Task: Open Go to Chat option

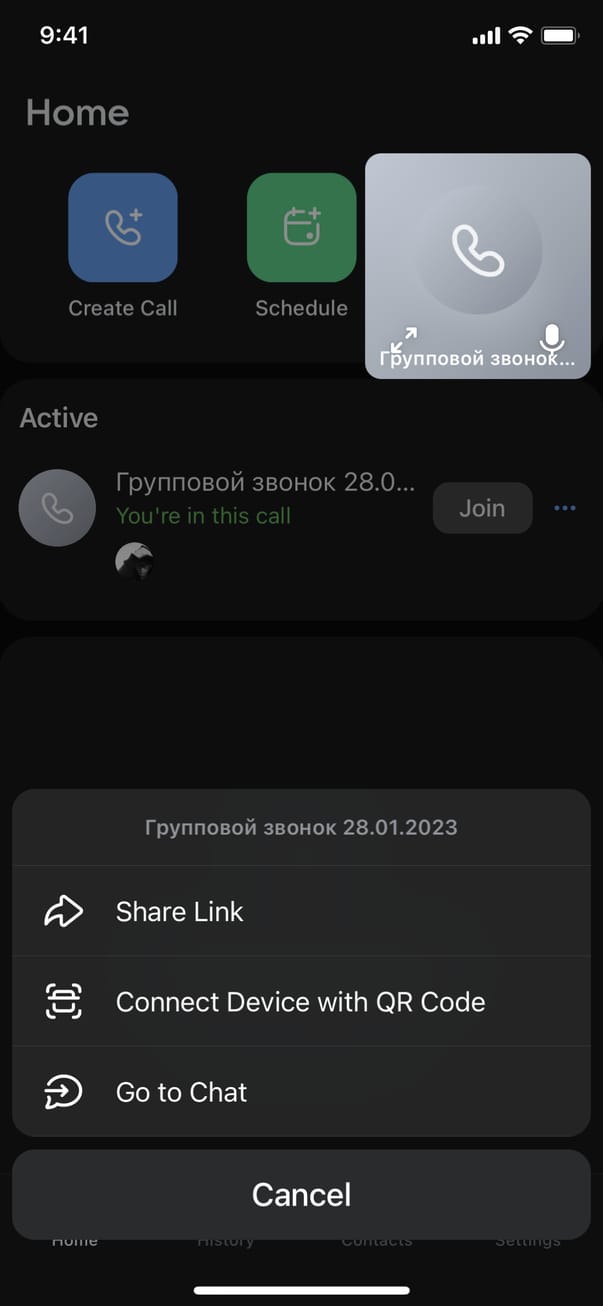Action: point(300,1092)
